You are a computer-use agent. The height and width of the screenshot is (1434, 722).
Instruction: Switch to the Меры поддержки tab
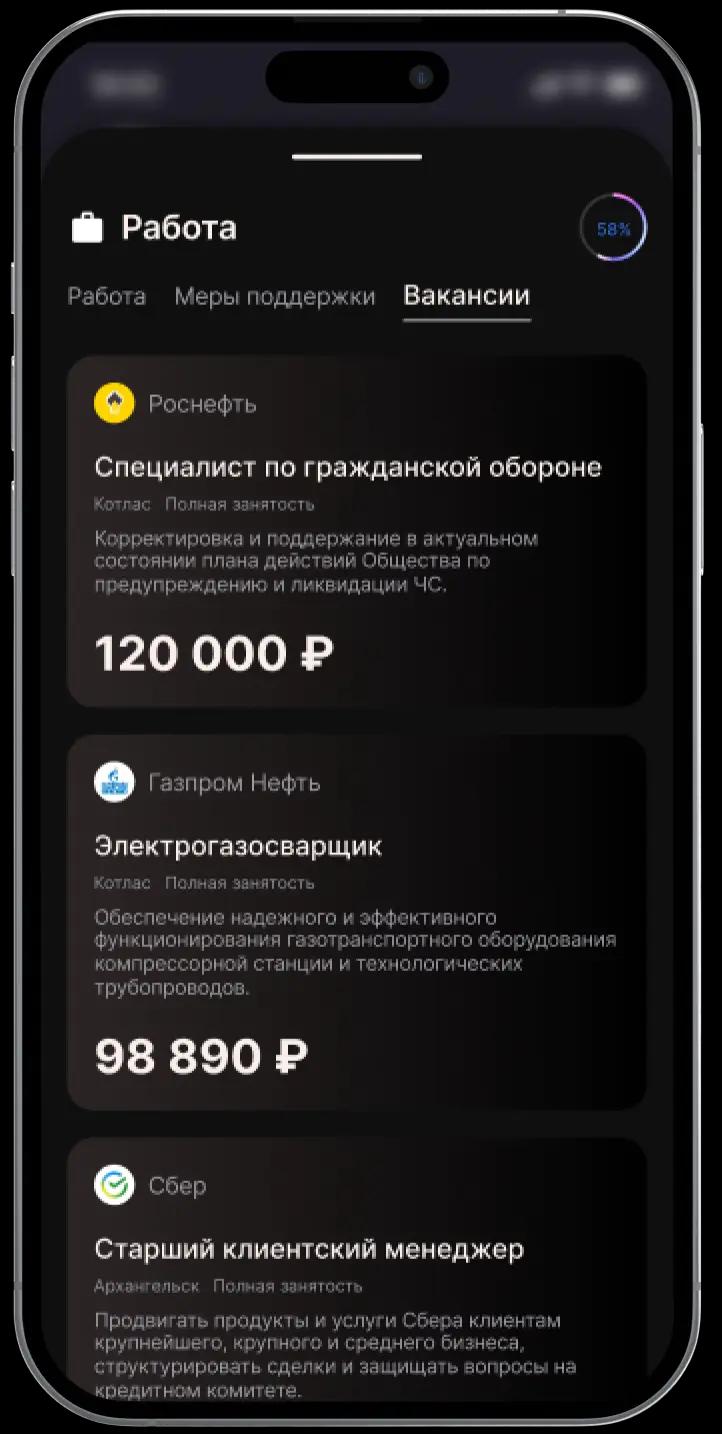(x=274, y=297)
